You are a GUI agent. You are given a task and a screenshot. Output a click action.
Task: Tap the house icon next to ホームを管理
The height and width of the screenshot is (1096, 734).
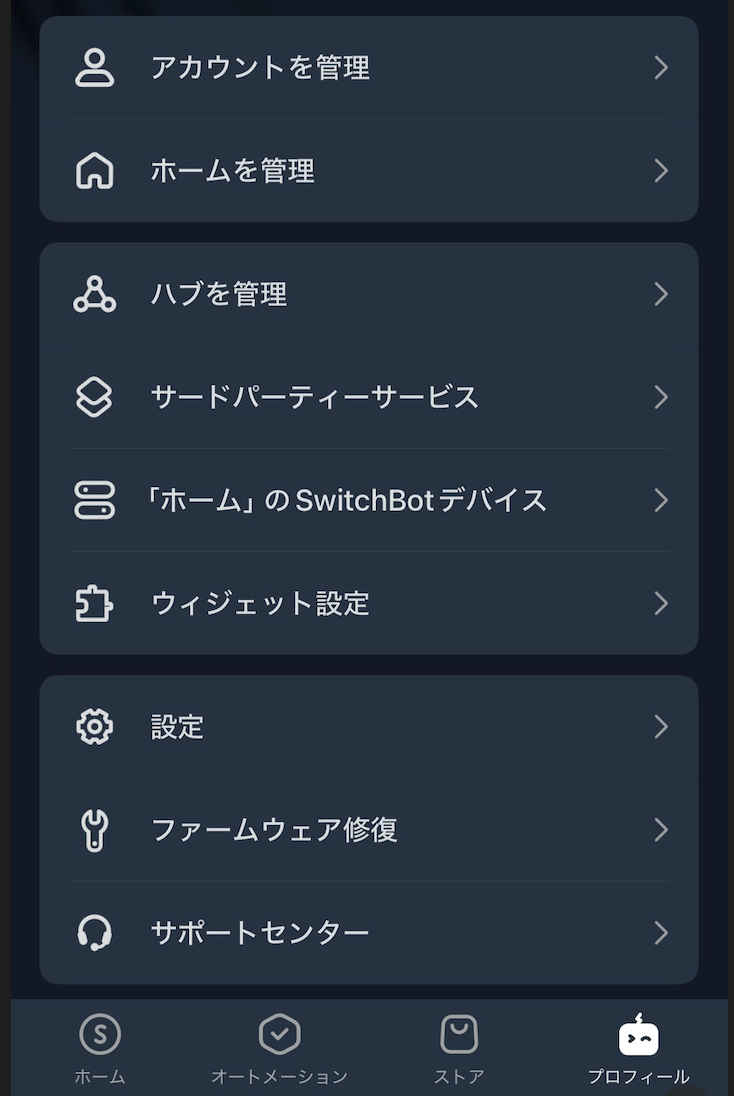click(93, 170)
